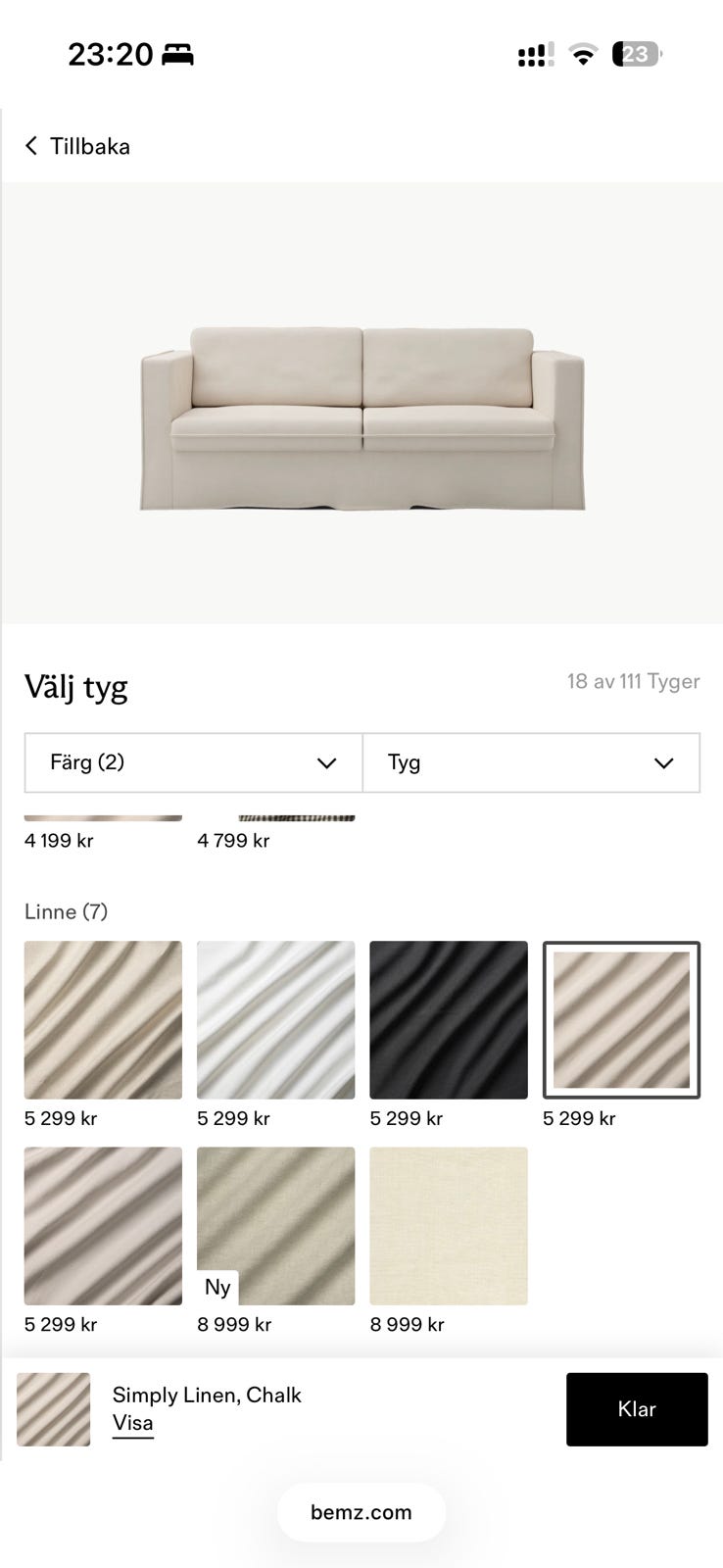
Task: Expand the fabric color filter options
Action: pyautogui.click(x=191, y=762)
